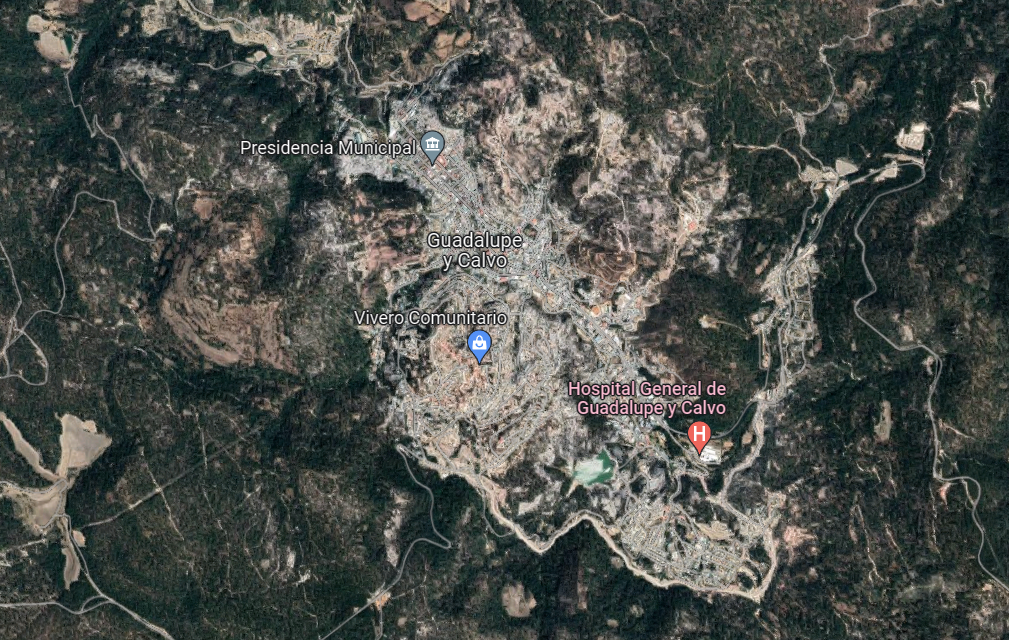Viewport: 1009px width, 640px height.
Task: Open the Presidencia Municipal map marker
Action: [432, 148]
